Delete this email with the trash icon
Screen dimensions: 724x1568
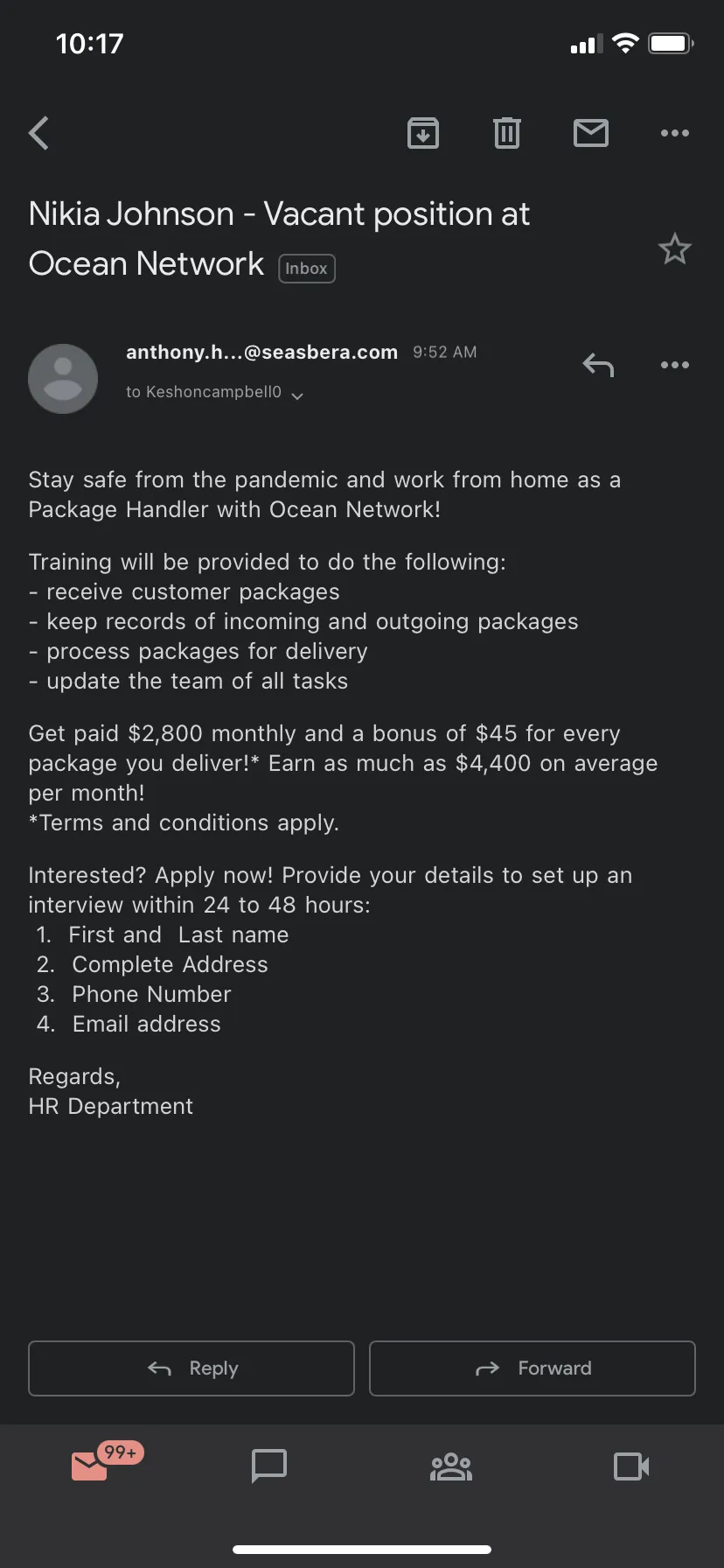click(507, 133)
